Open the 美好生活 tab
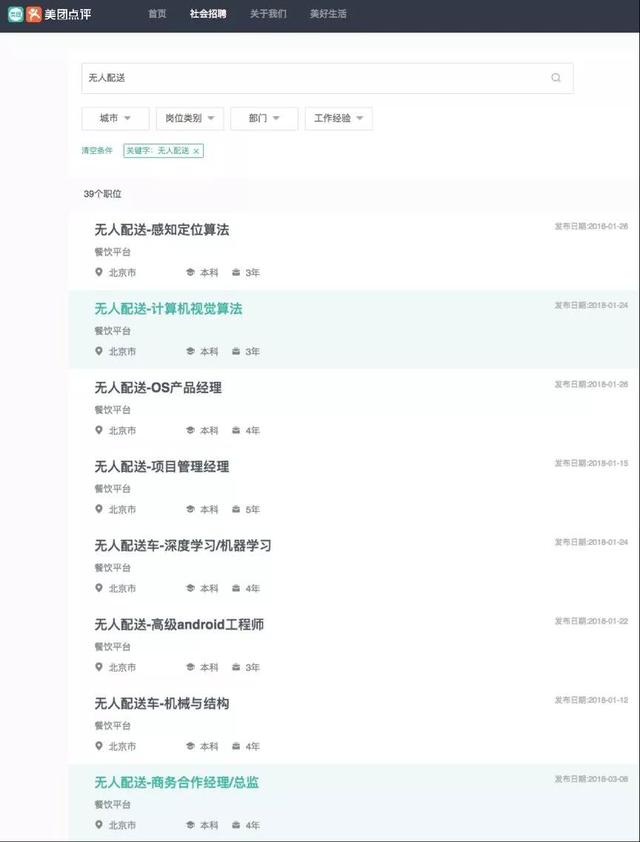Screen dimensions: 640x842 pyautogui.click(x=328, y=14)
